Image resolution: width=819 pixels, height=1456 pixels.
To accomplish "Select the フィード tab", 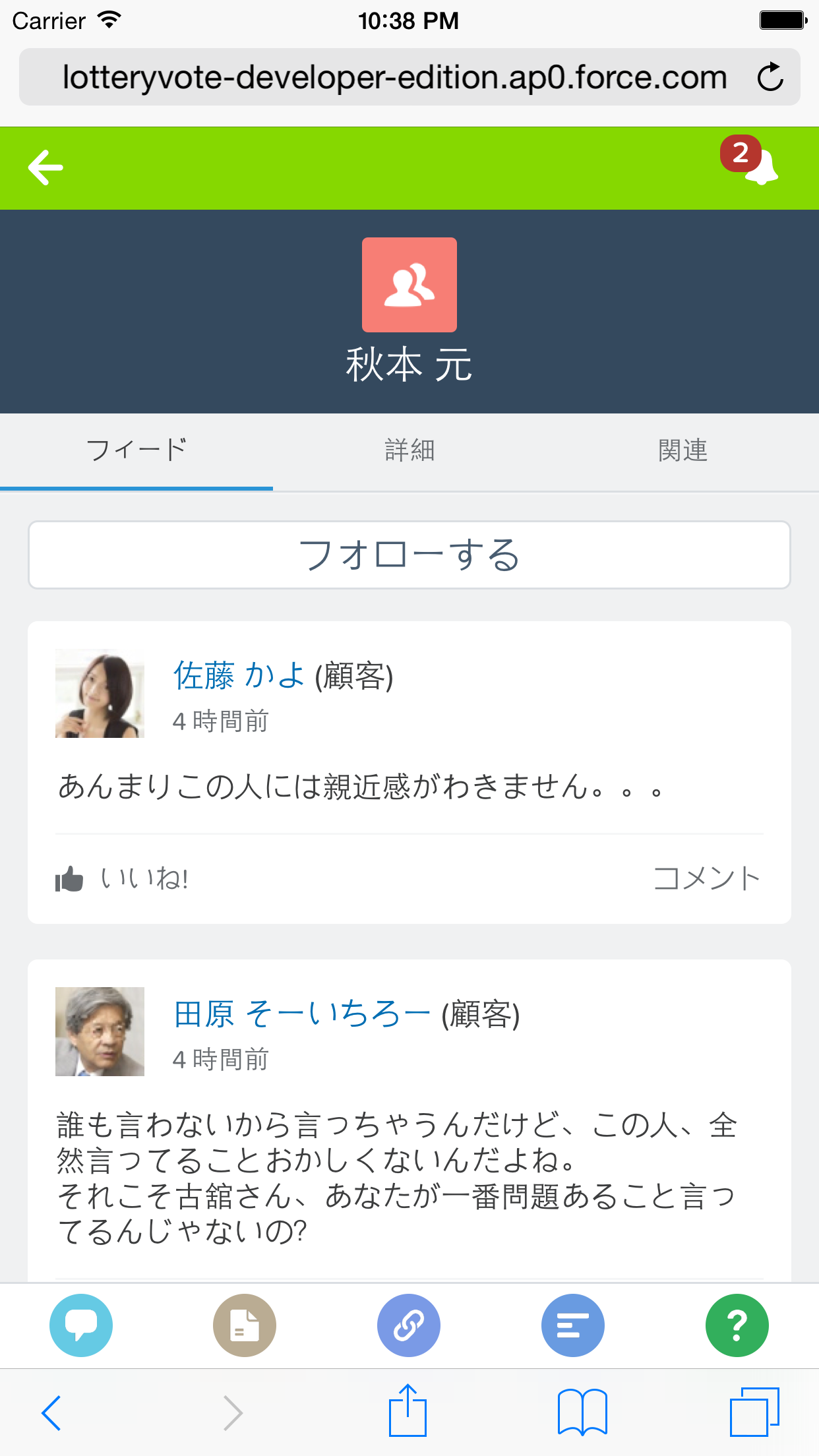I will tap(136, 451).
